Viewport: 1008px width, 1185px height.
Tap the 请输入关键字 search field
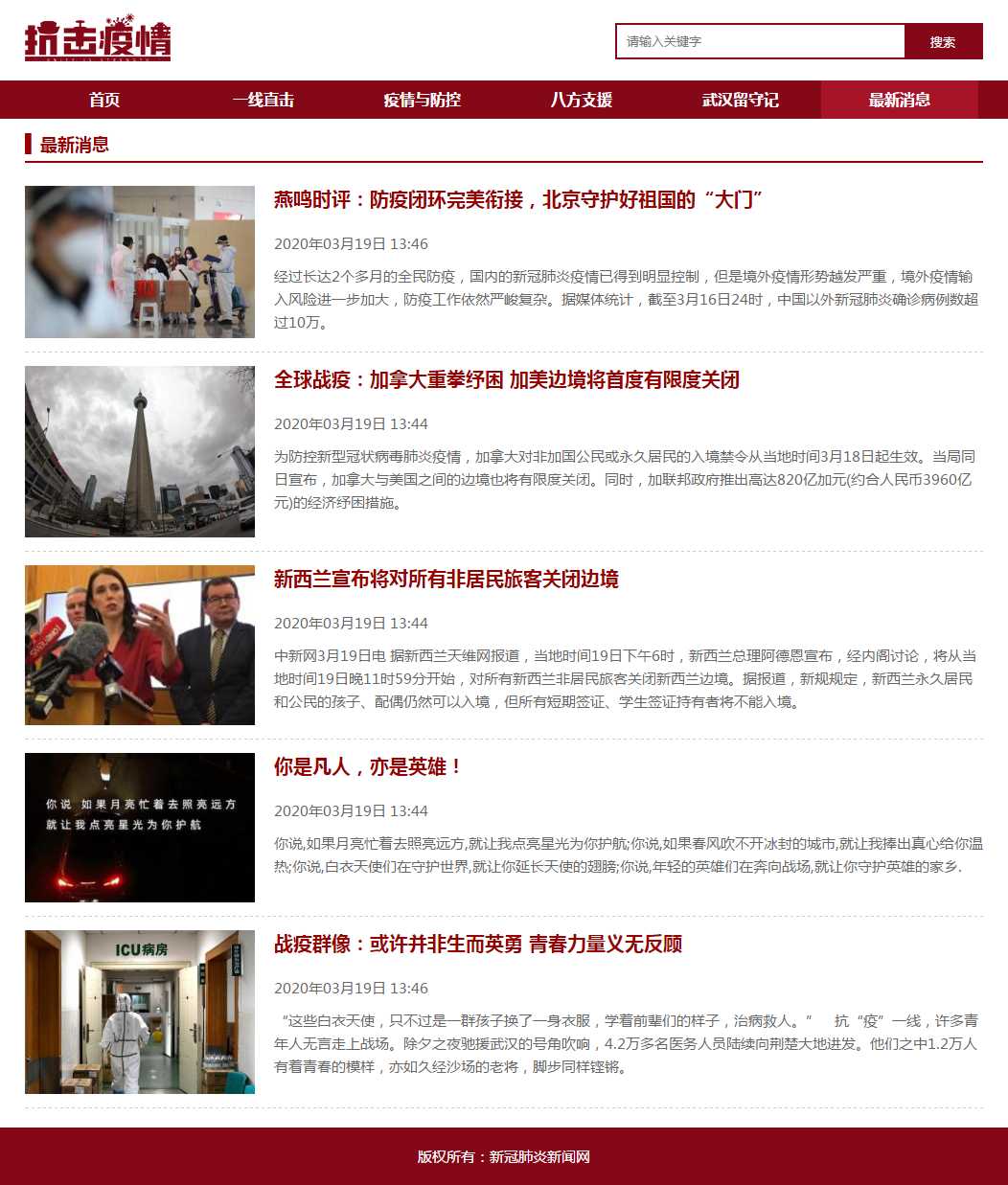(x=760, y=41)
